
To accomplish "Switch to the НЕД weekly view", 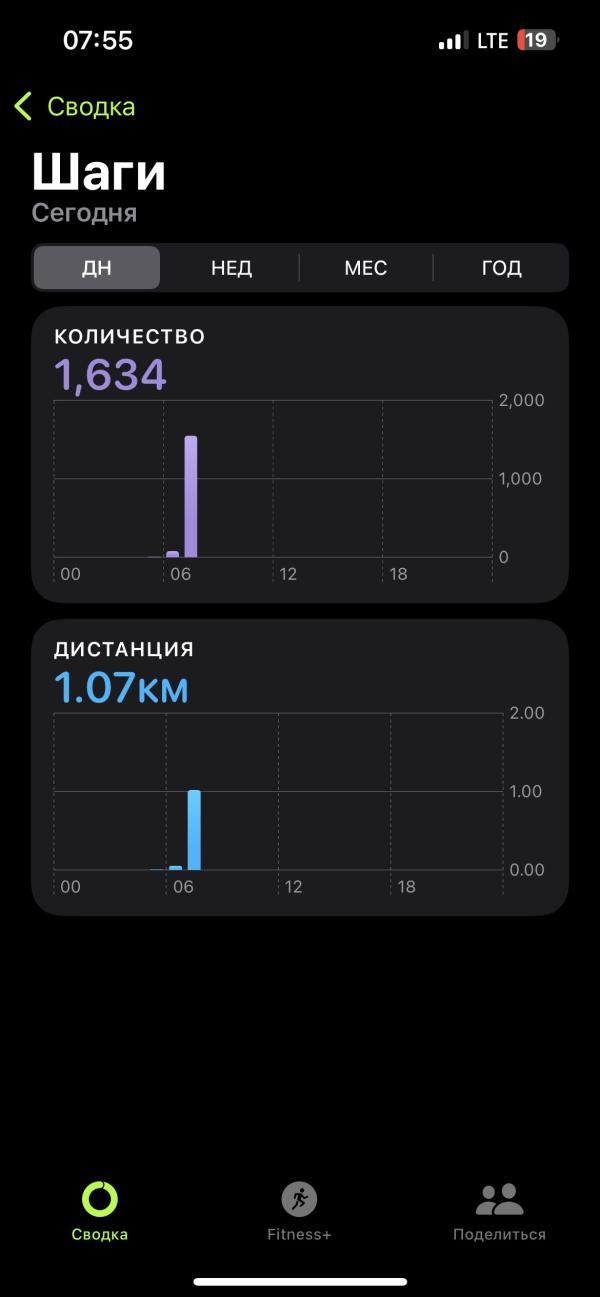I will [231, 268].
